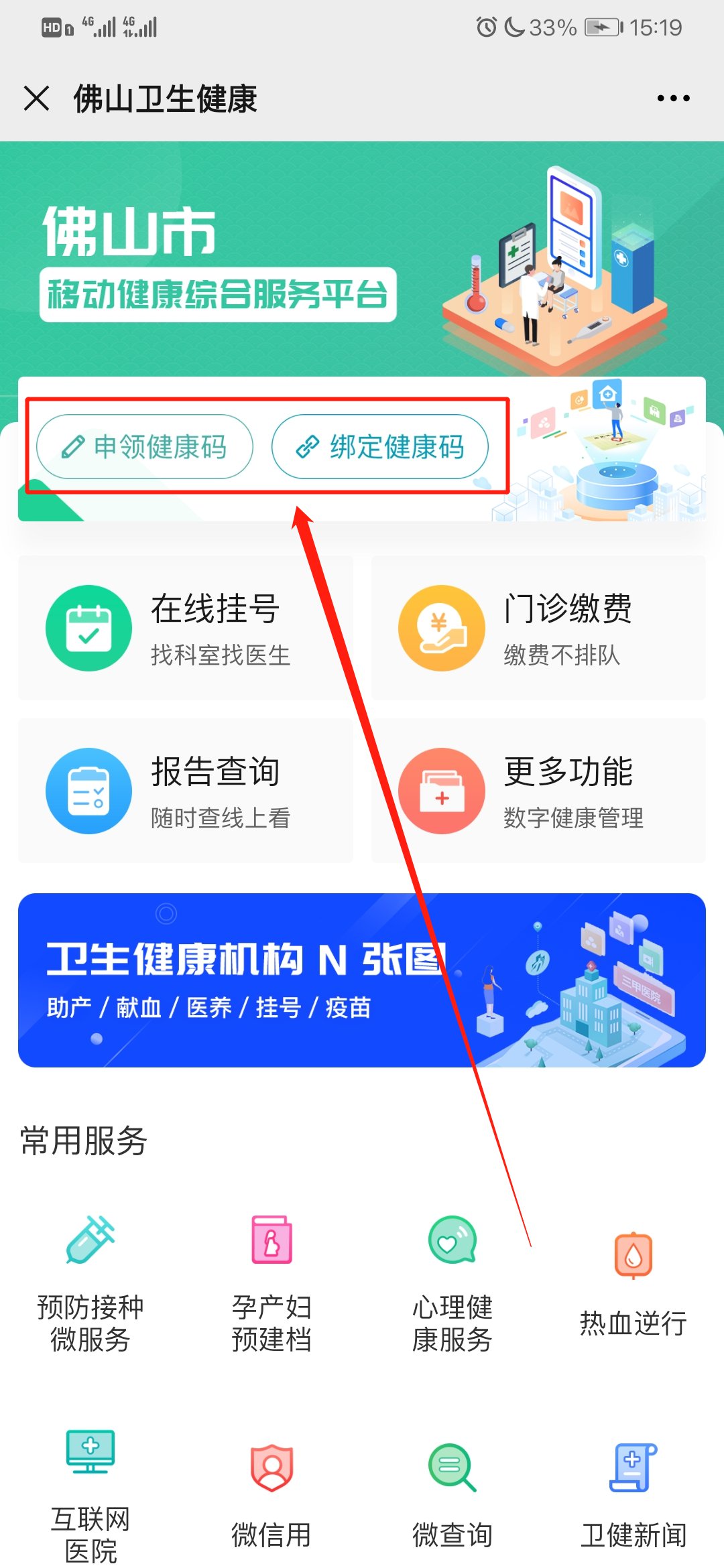This screenshot has width=724, height=1568.
Task: Open the three-dot overflow menu
Action: (673, 99)
